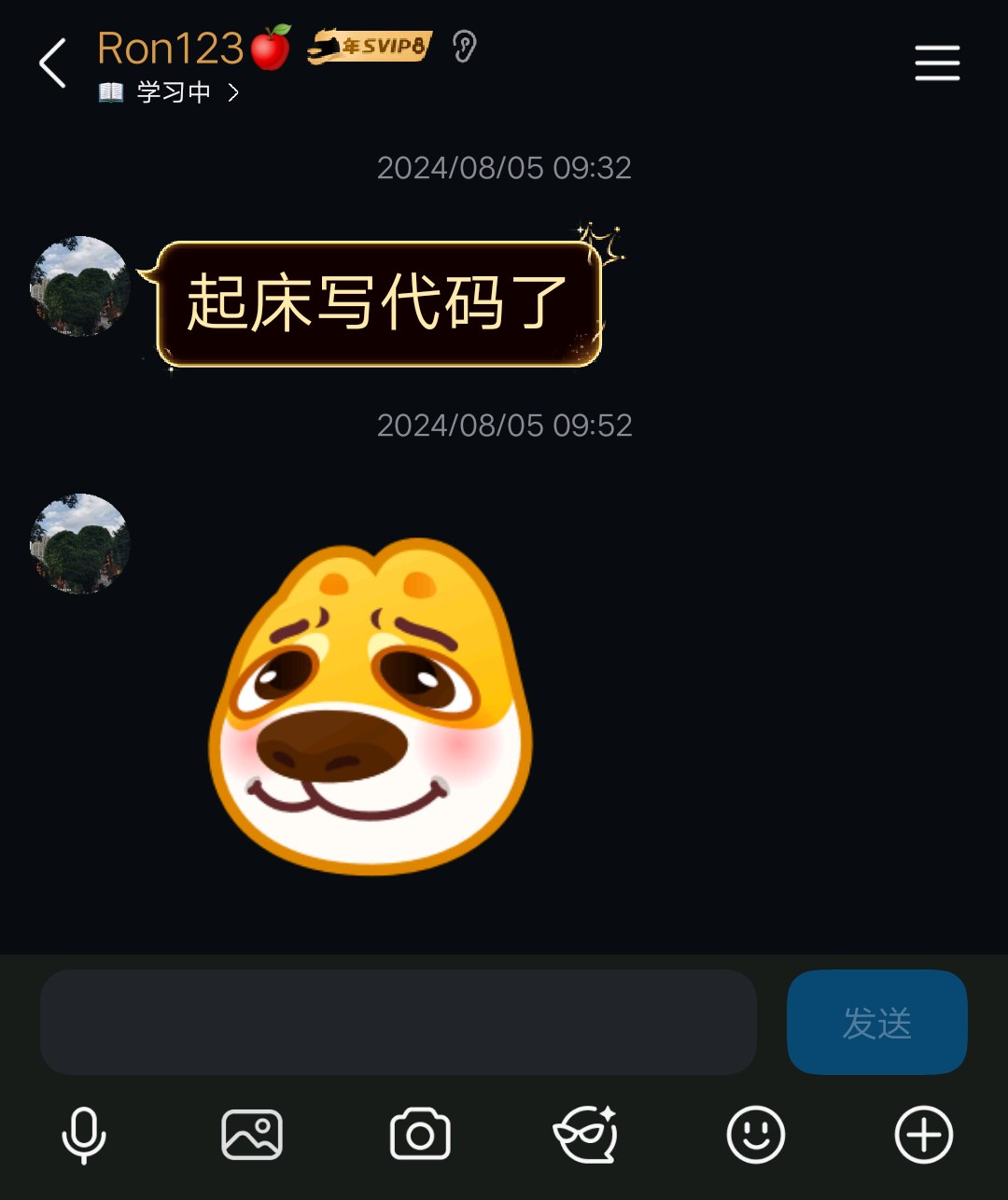Open the 学习中 status details

pyautogui.click(x=171, y=92)
